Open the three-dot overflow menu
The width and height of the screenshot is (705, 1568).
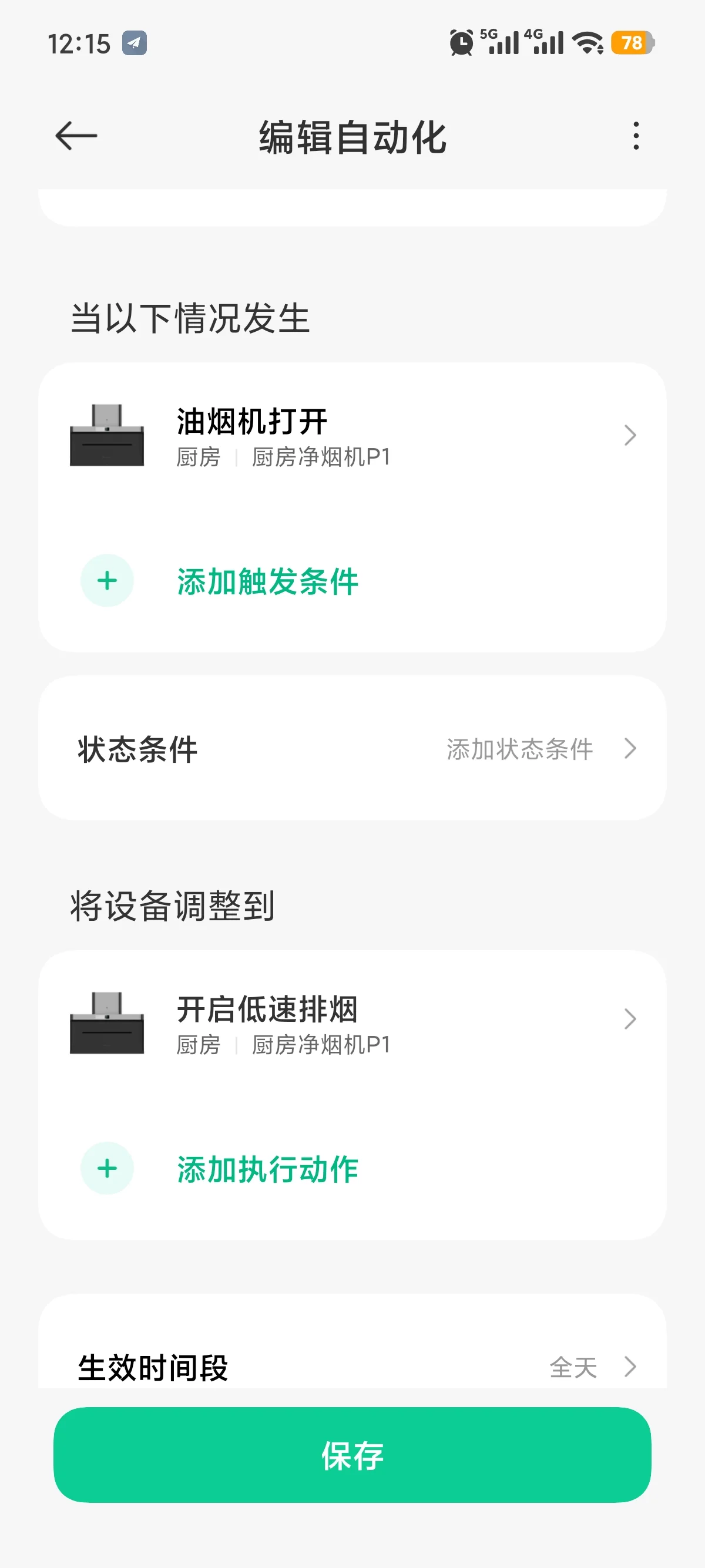(636, 136)
